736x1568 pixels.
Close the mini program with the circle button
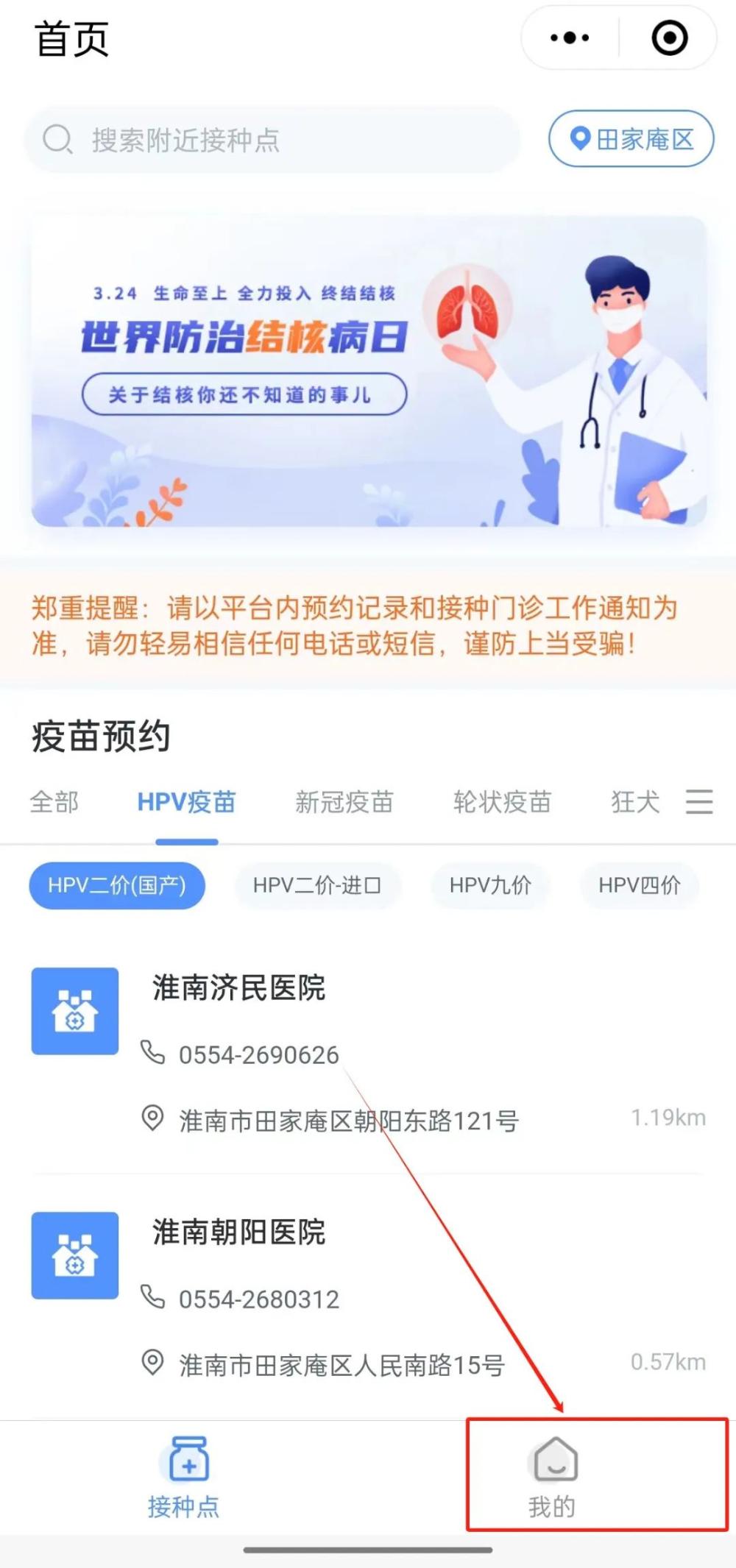pyautogui.click(x=669, y=38)
